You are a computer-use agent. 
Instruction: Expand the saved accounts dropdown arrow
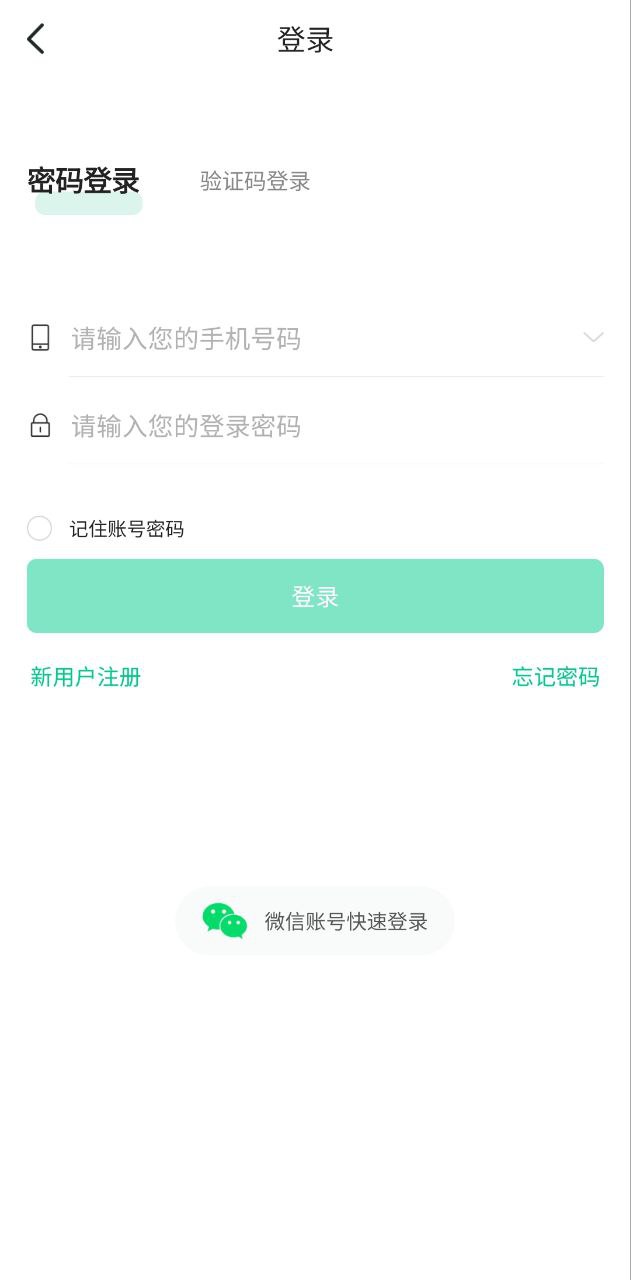(x=593, y=338)
